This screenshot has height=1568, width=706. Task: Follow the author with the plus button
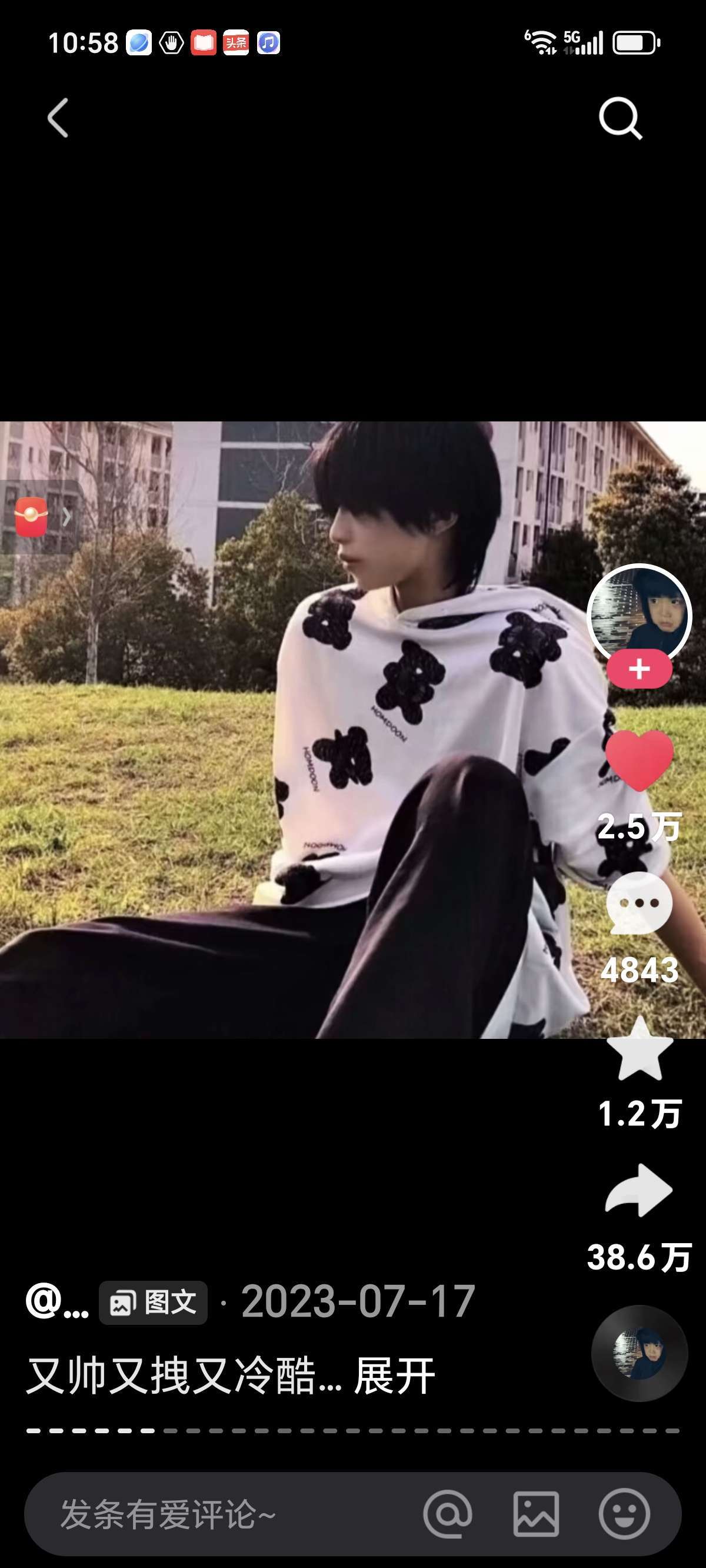pyautogui.click(x=639, y=669)
